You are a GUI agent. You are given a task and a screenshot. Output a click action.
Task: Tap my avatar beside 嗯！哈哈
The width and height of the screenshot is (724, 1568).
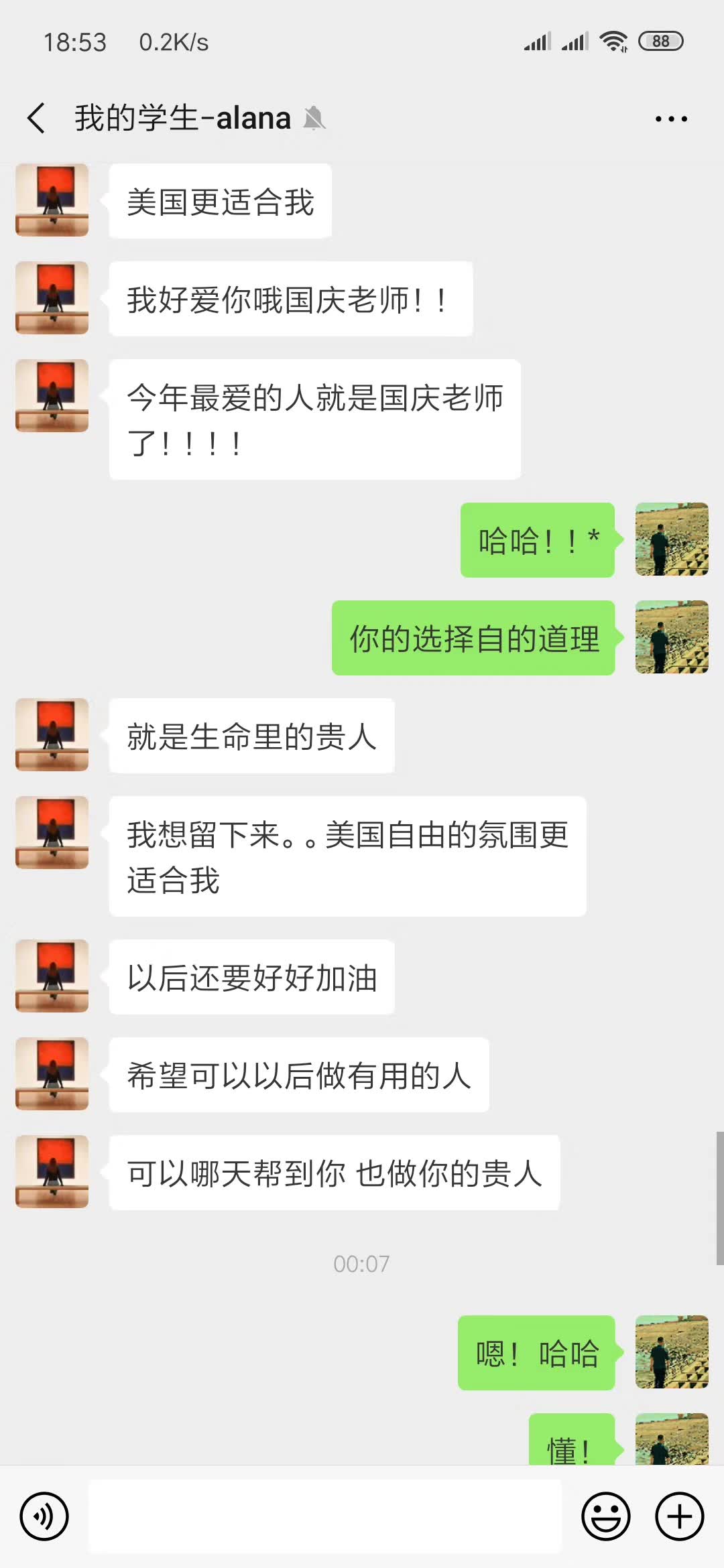click(672, 1352)
